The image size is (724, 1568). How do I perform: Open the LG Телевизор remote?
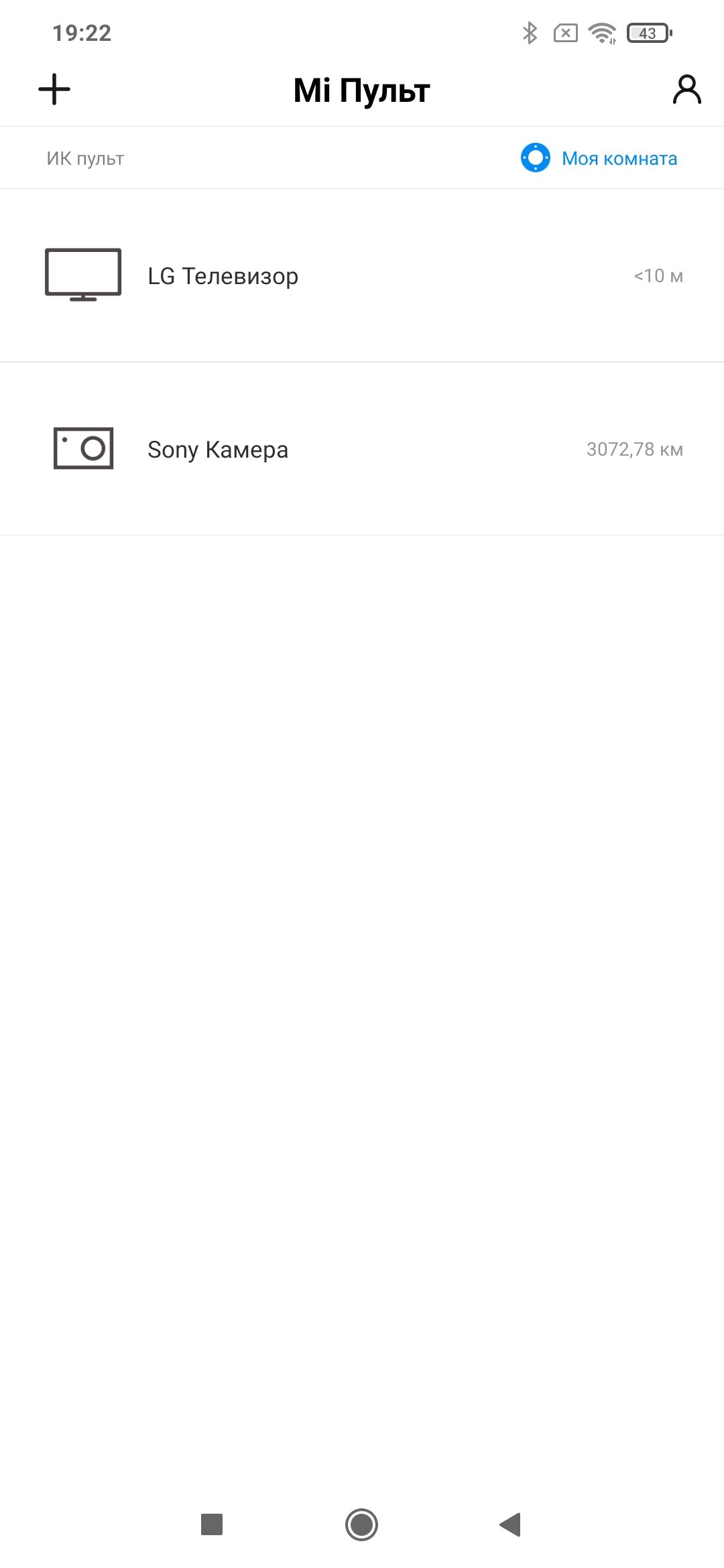362,275
